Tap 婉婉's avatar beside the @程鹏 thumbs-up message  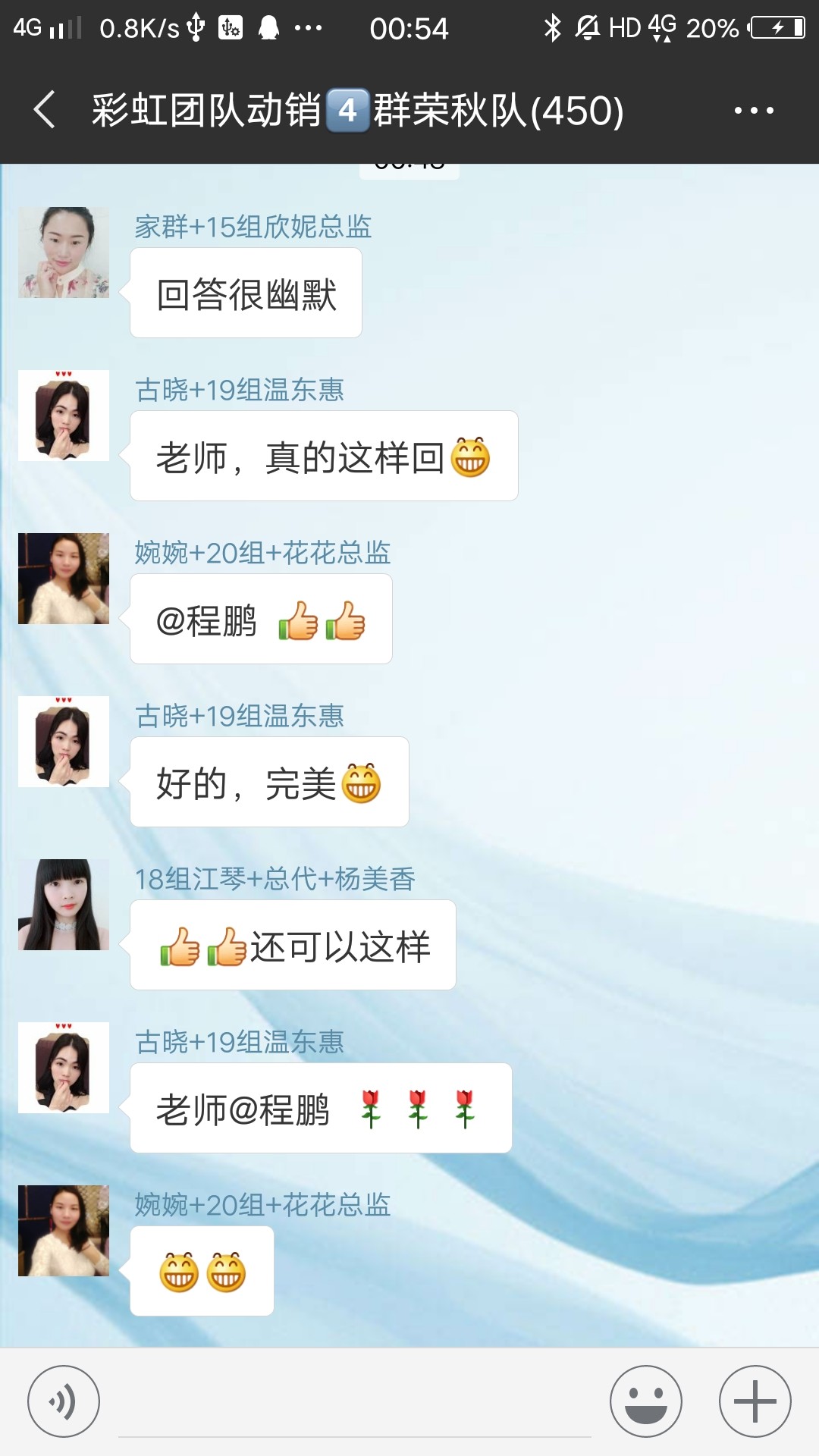[x=64, y=579]
